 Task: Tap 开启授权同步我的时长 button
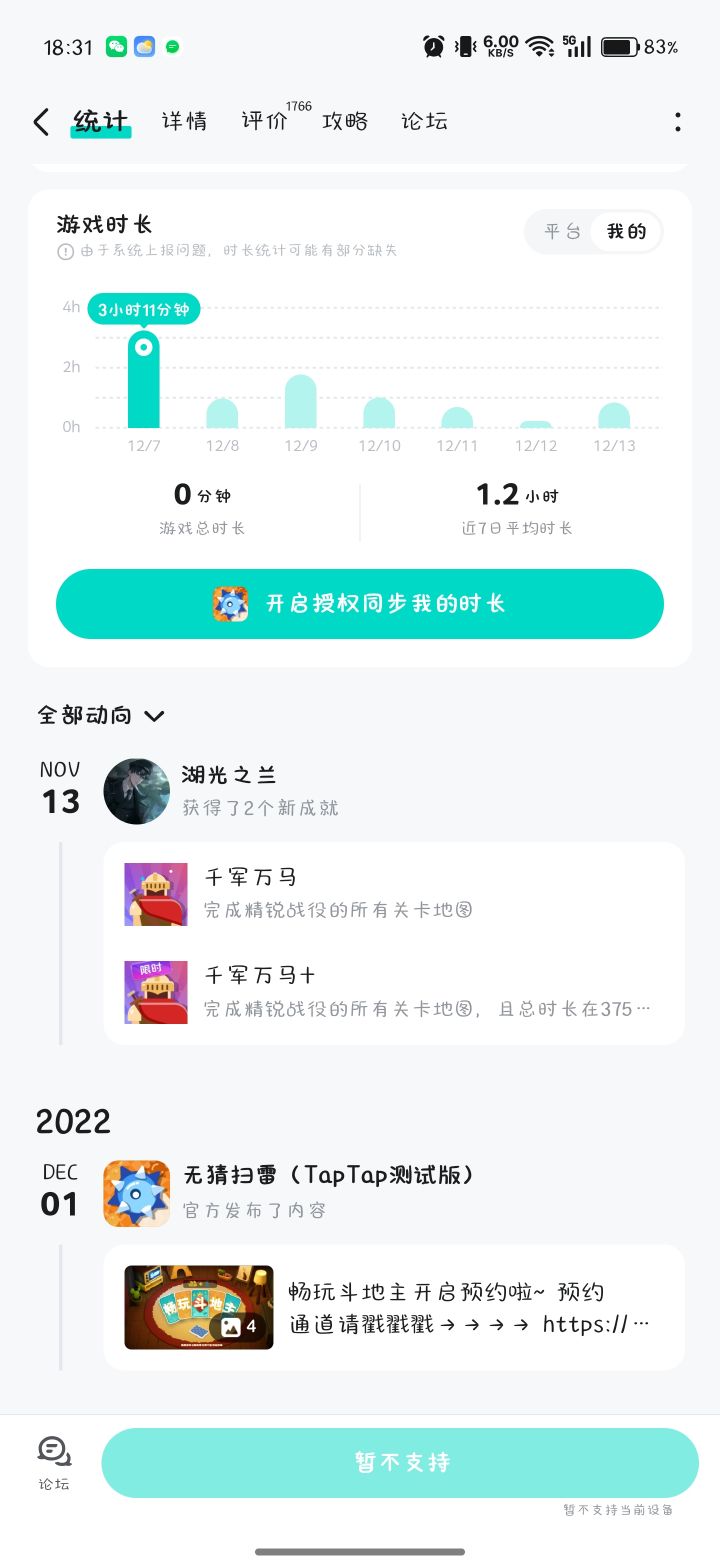[360, 604]
